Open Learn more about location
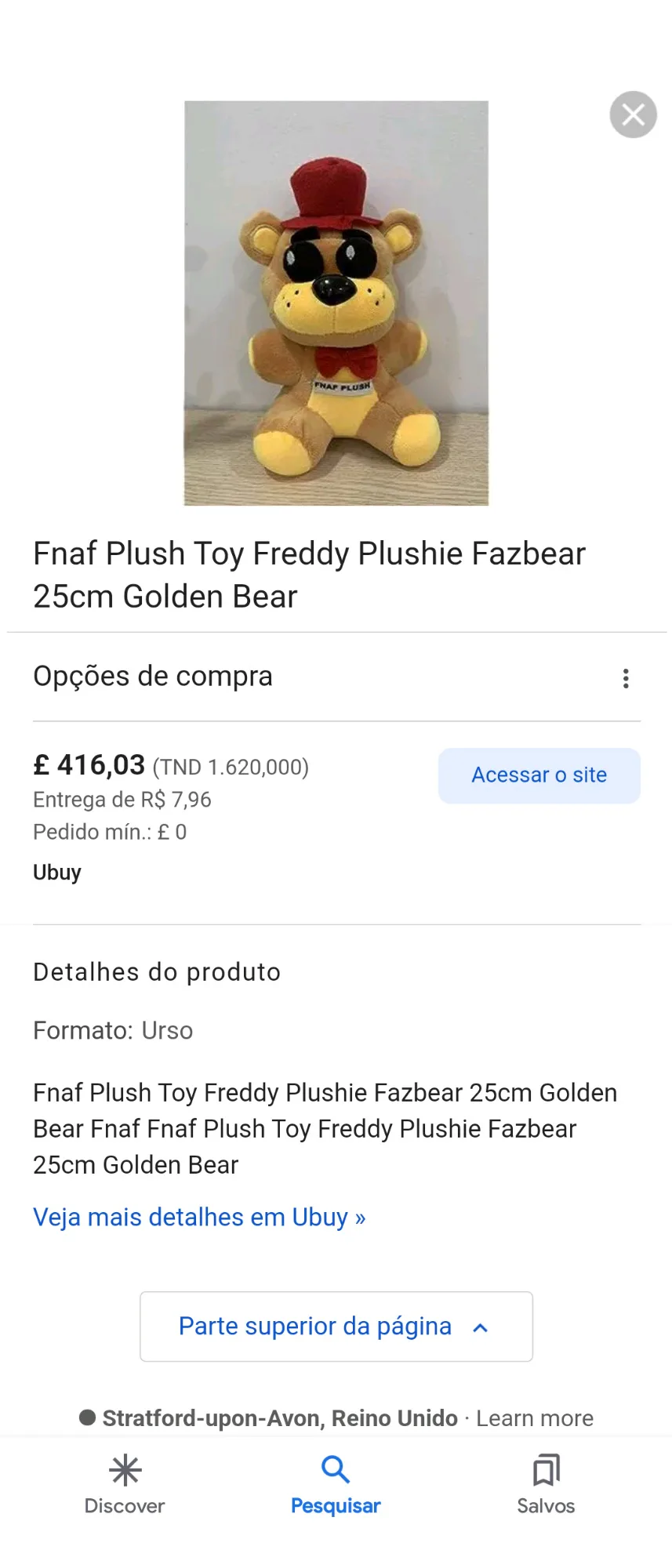 535,1418
